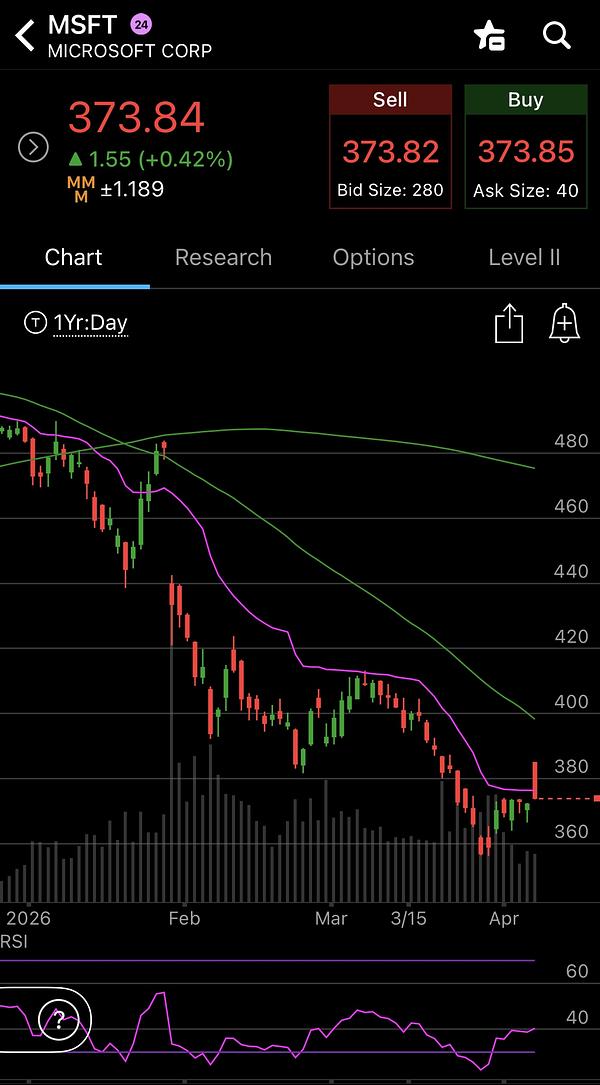Add MSFT to watchlist with star icon
600x1085 pixels.
pyautogui.click(x=489, y=36)
